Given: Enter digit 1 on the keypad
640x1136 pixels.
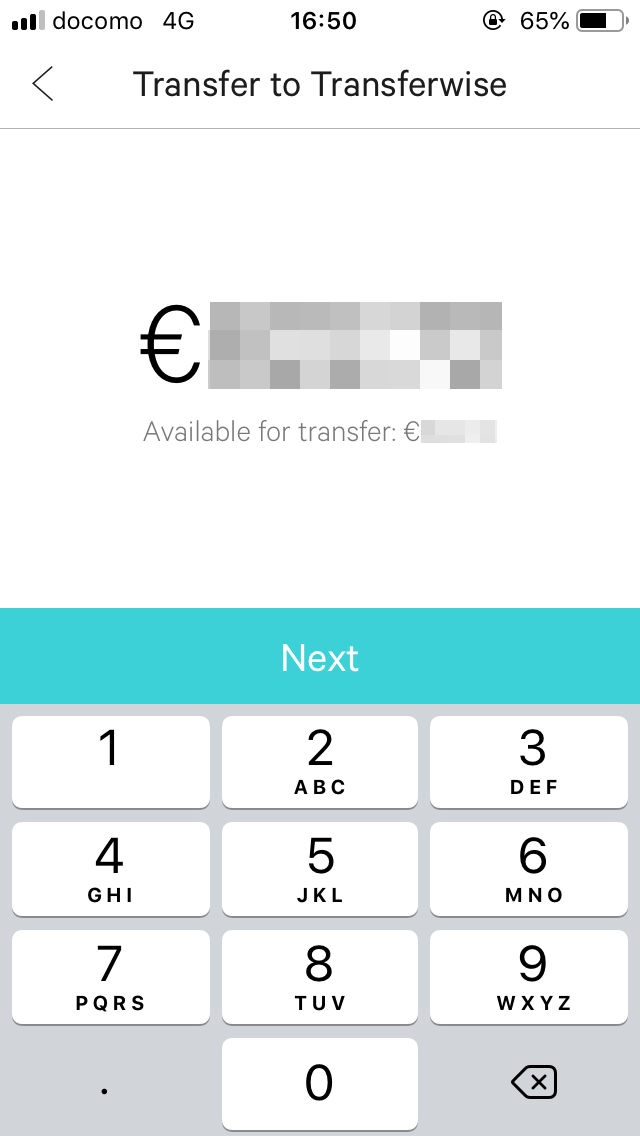Looking at the screenshot, I should click(x=111, y=762).
